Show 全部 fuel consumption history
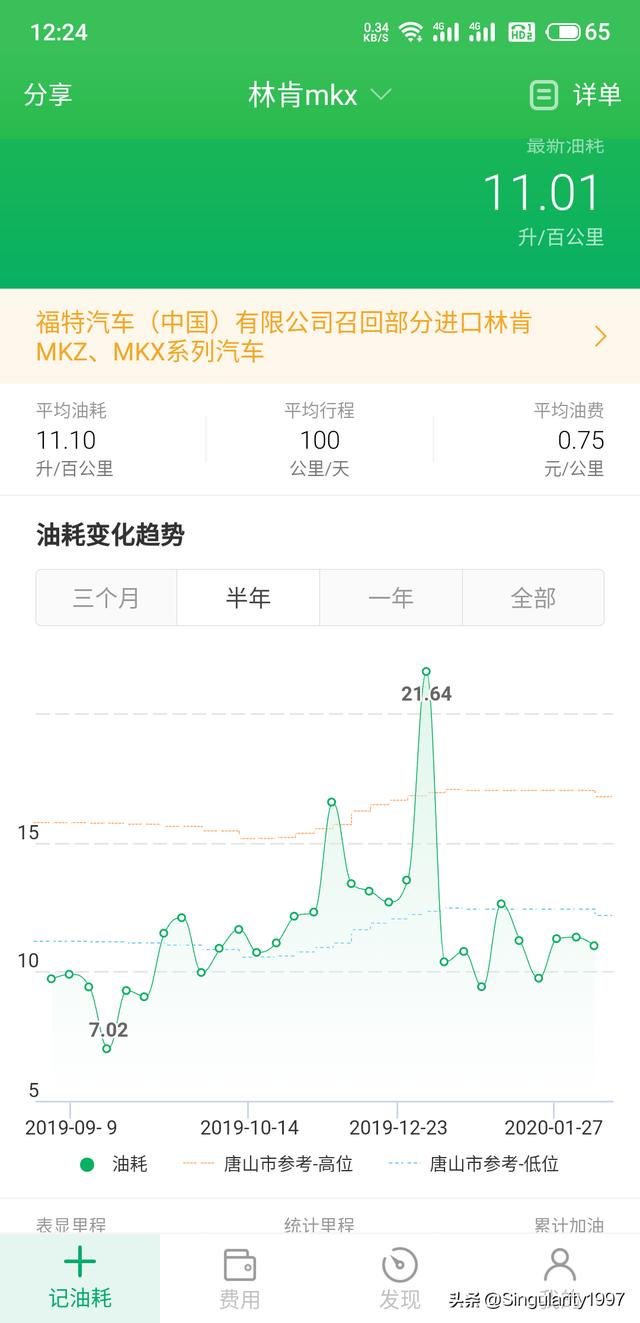This screenshot has width=640, height=1323. tap(533, 598)
